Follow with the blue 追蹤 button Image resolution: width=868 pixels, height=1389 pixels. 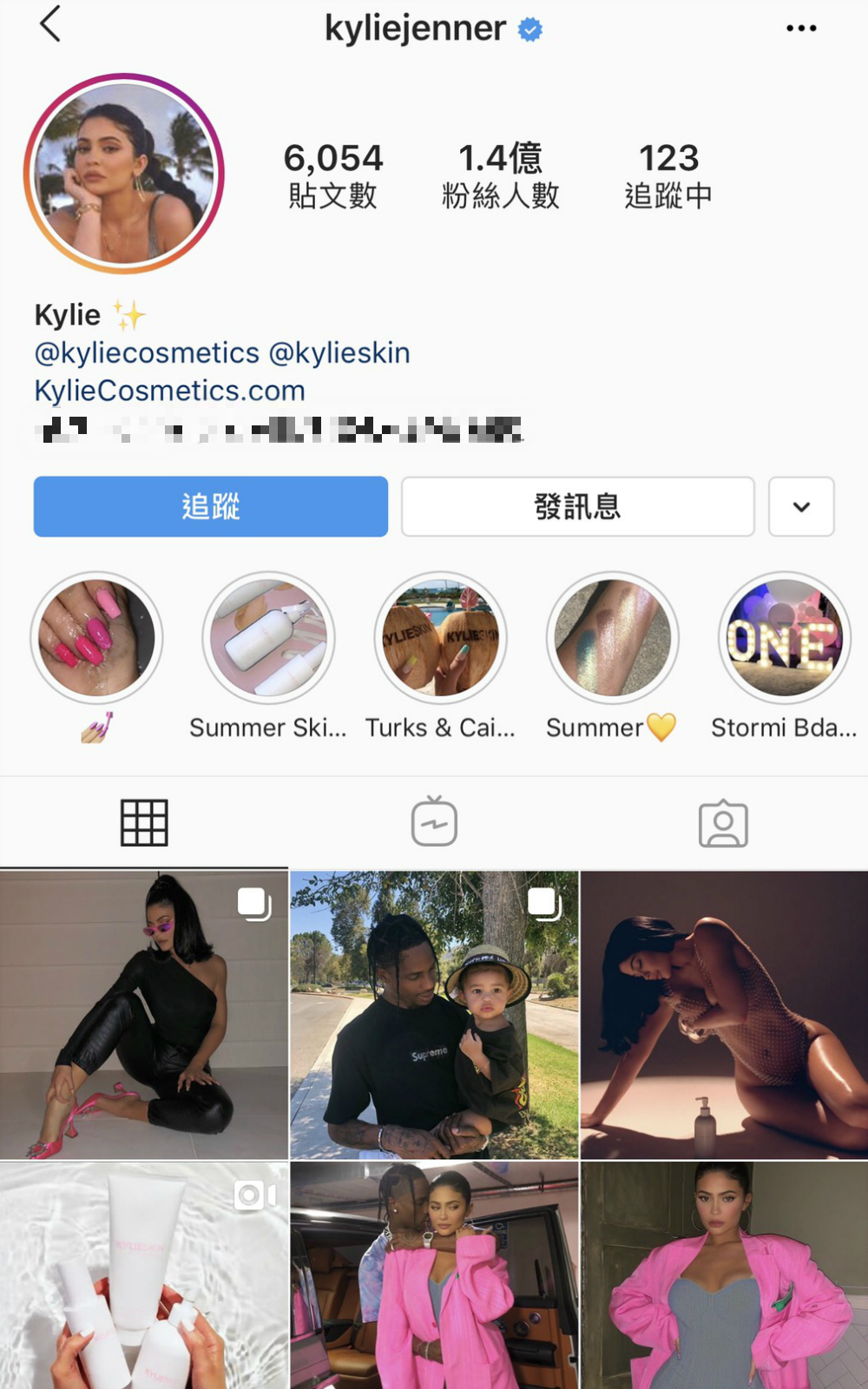tap(210, 506)
